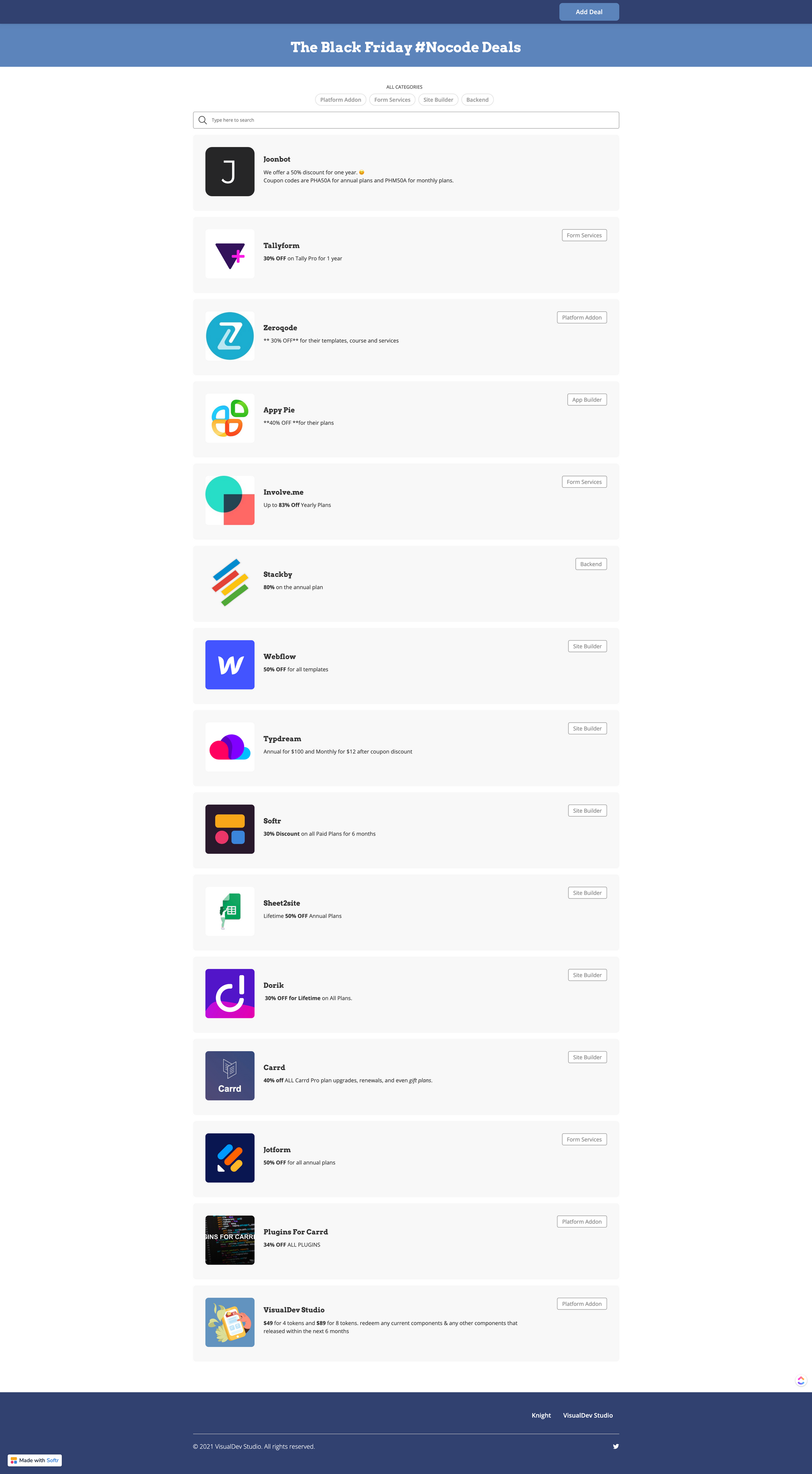Open the Twitter icon in footer
812x1474 pixels.
point(615,1446)
